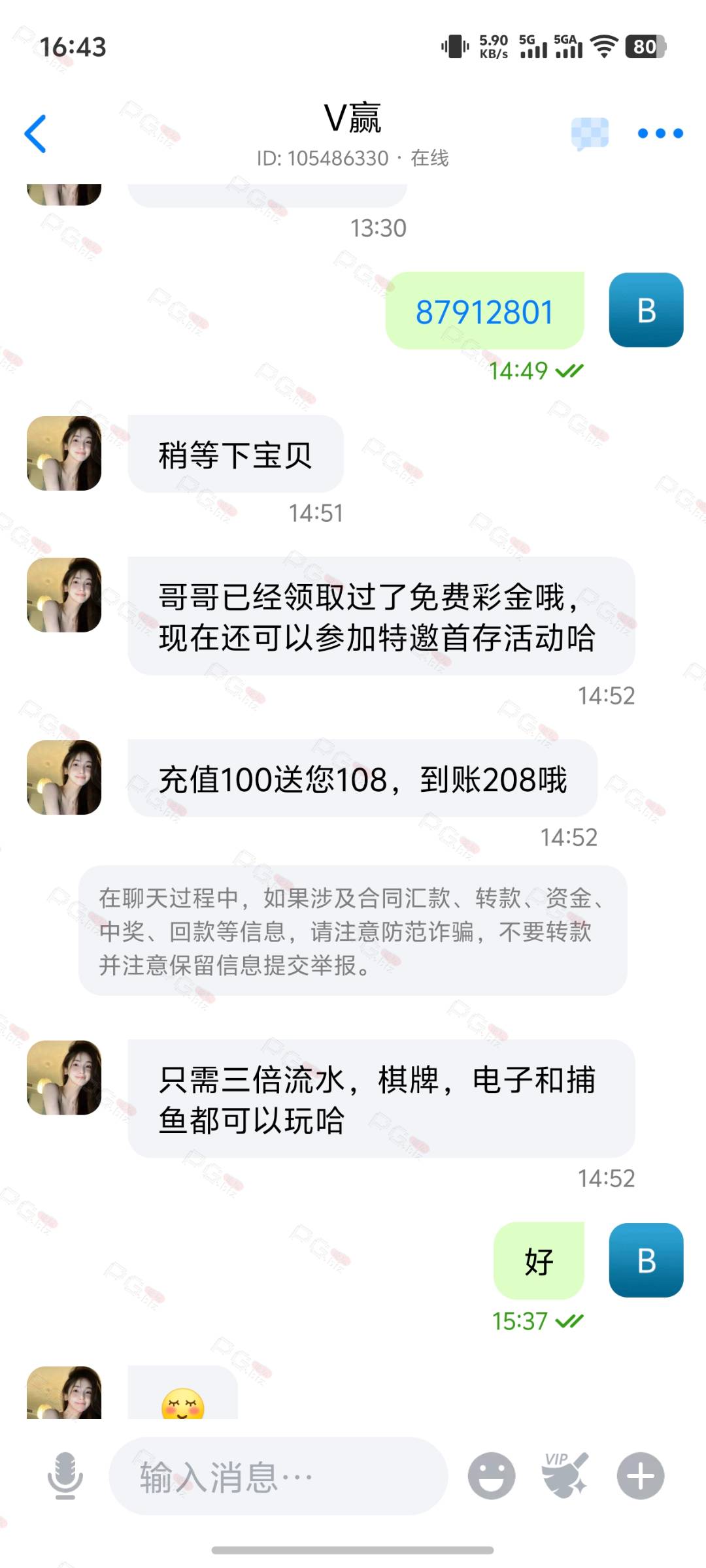The height and width of the screenshot is (1568, 706).
Task: Open sender's avatar beside 稍等下宝贝
Action: point(64,453)
